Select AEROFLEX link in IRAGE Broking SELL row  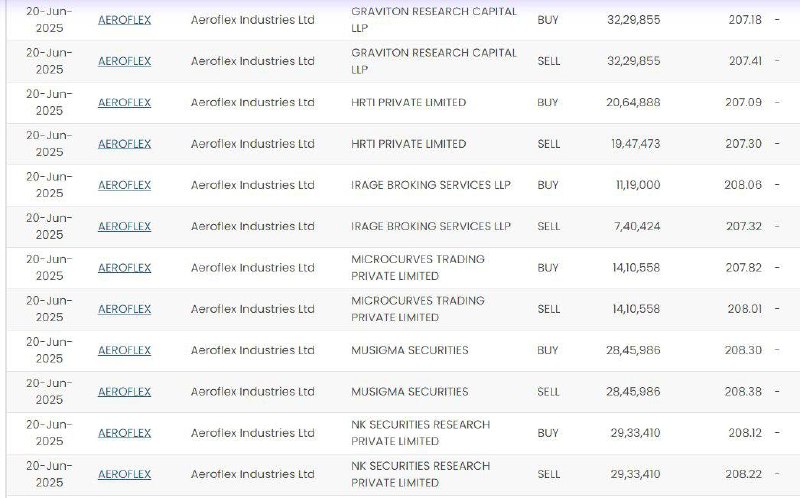pyautogui.click(x=124, y=227)
